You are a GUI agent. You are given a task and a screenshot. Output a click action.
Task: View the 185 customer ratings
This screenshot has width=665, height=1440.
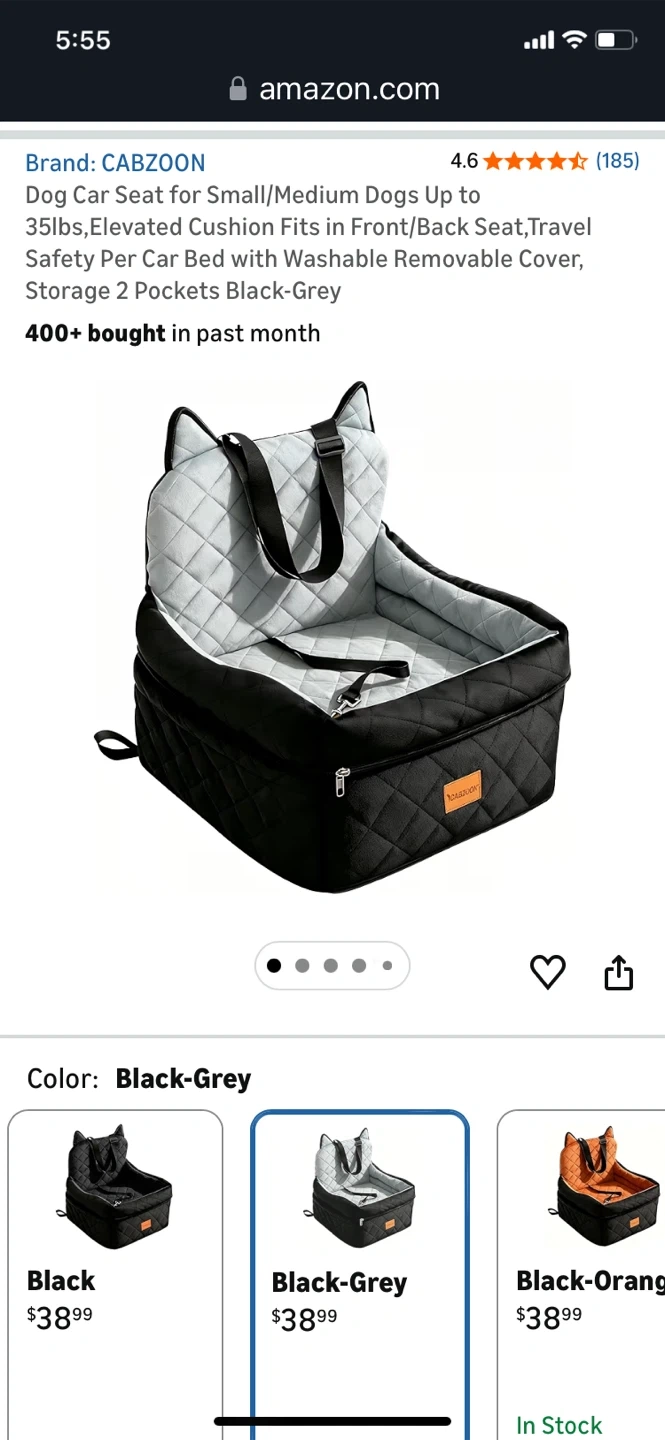tap(617, 161)
